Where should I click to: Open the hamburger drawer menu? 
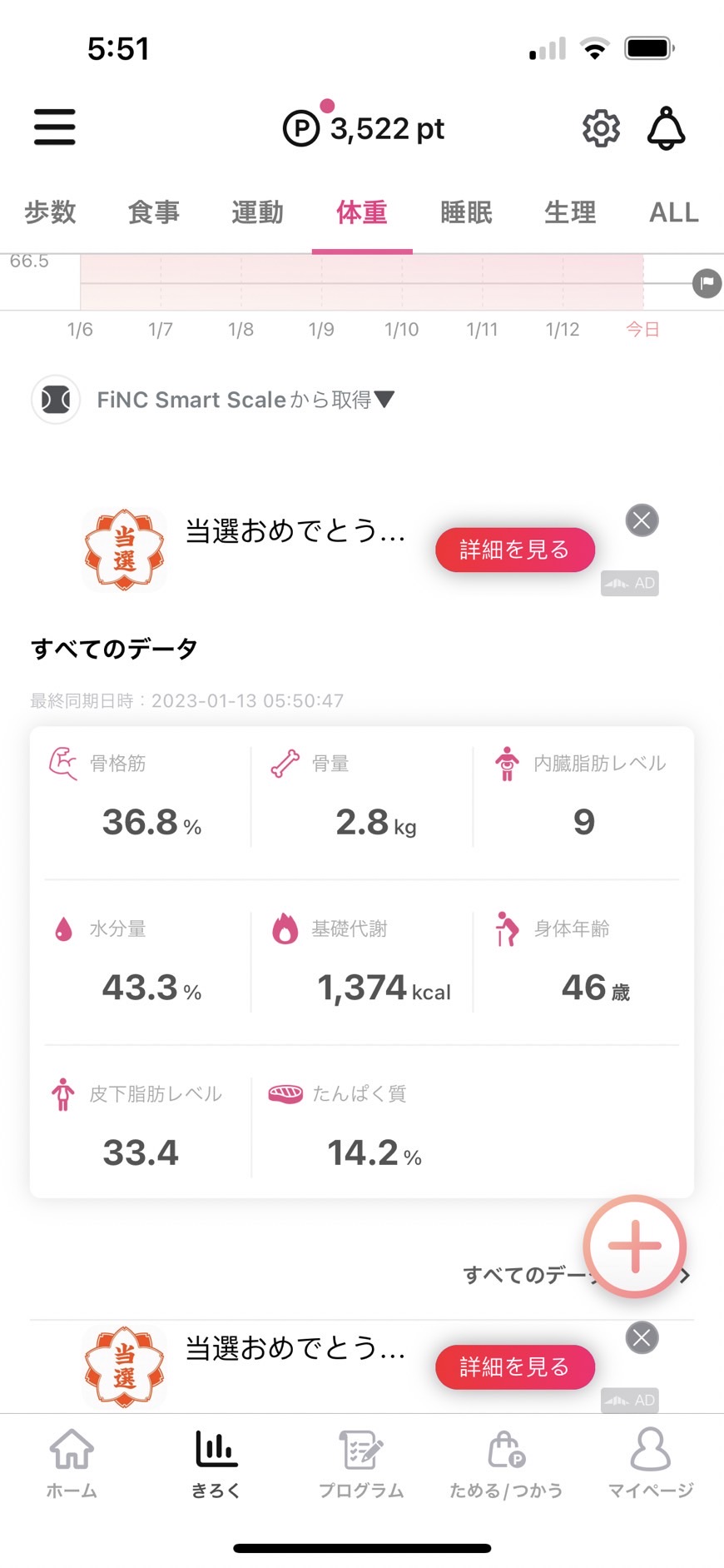pyautogui.click(x=55, y=127)
